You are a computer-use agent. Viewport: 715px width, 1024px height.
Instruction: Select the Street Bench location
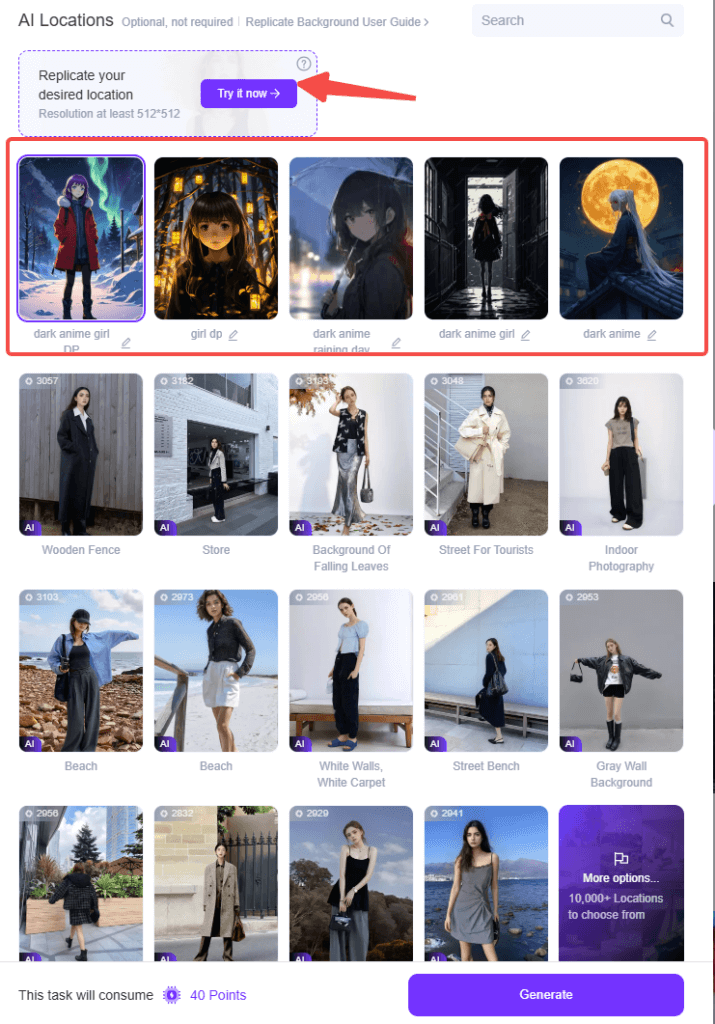[486, 671]
